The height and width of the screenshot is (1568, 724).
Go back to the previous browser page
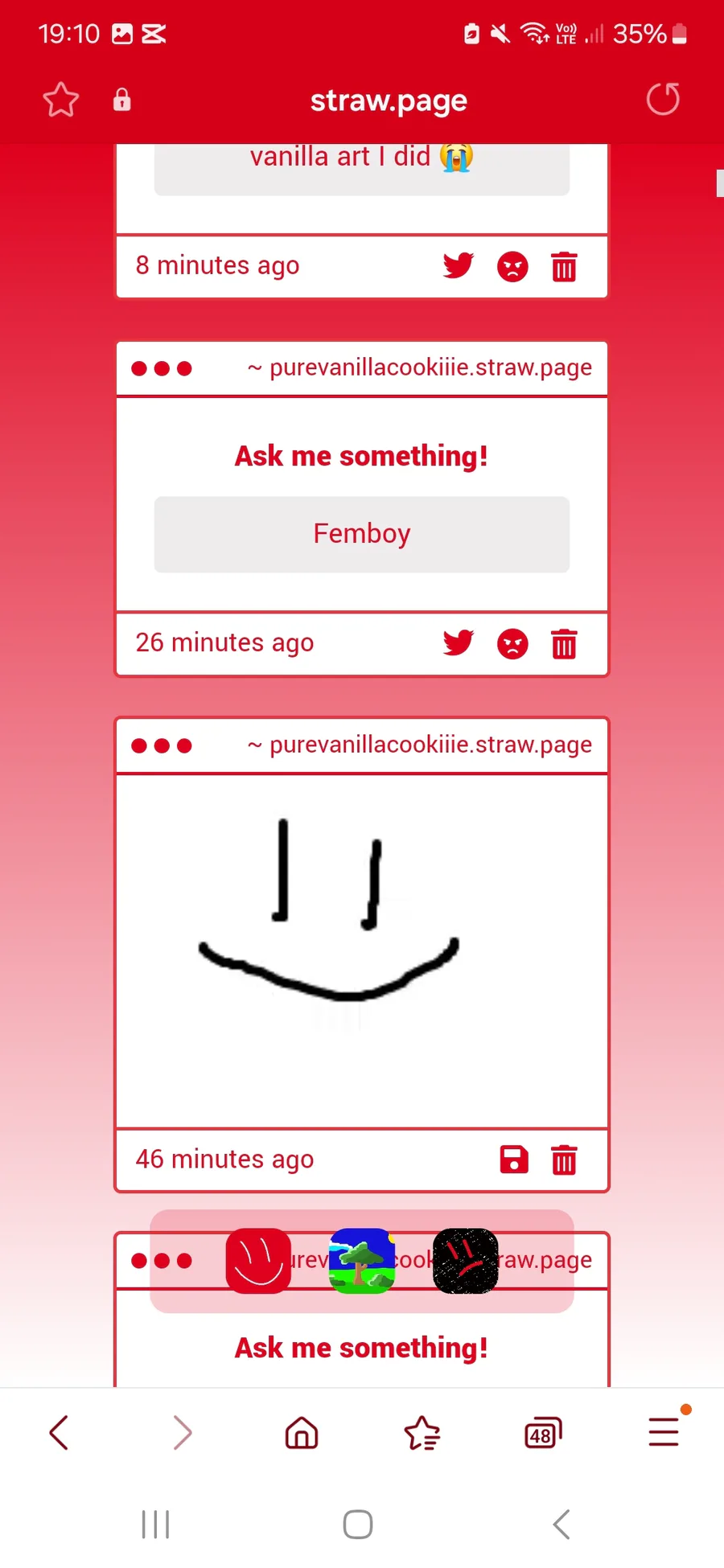coord(60,1432)
